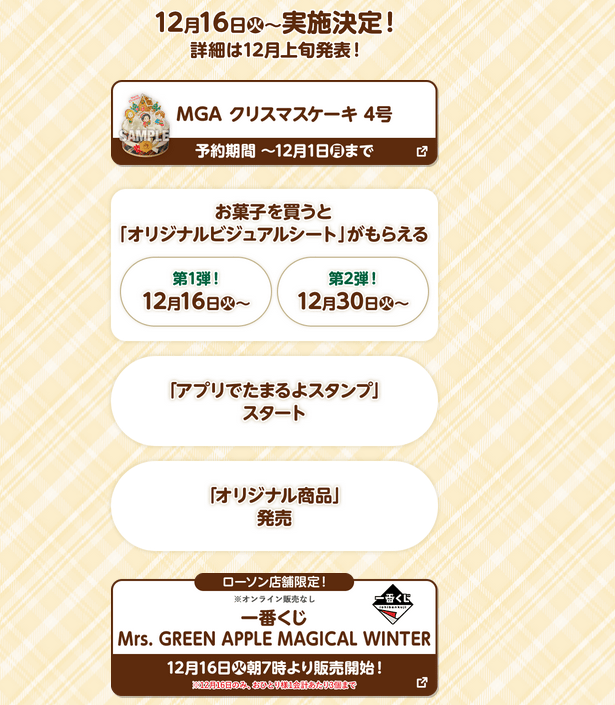The width and height of the screenshot is (615, 705).
Task: Open the MGA クリスマスケーキ 4号 reservation card
Action: pyautogui.click(x=274, y=124)
